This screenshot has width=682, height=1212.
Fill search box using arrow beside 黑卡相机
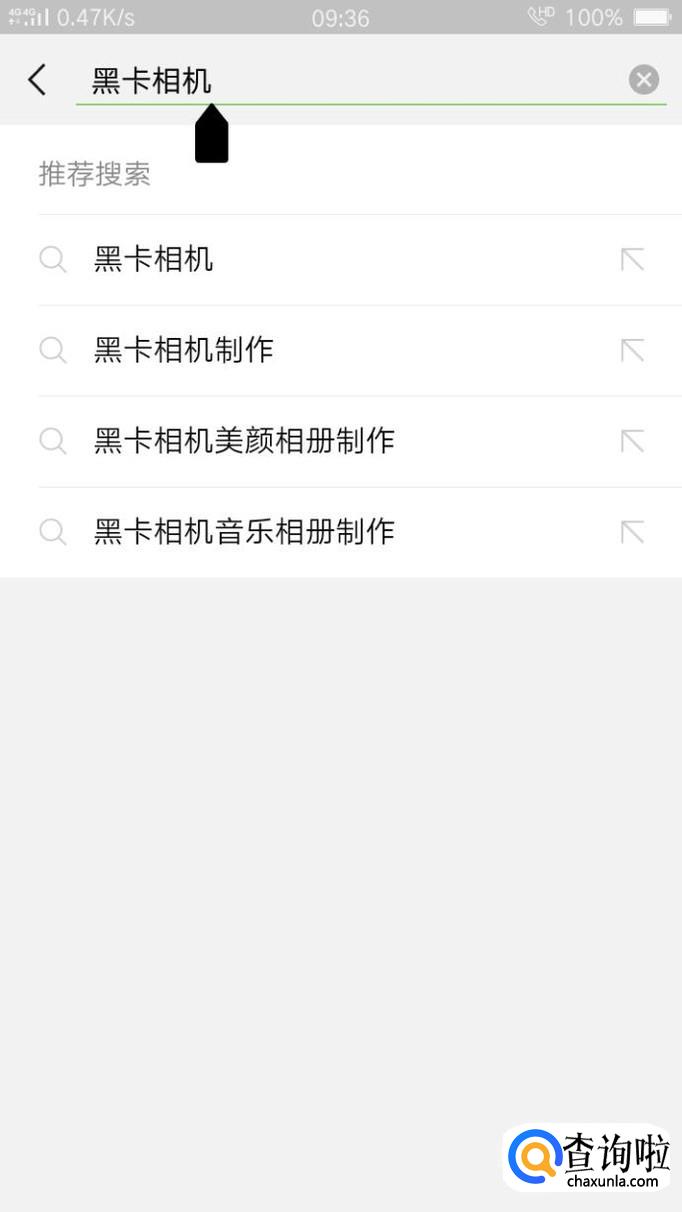pos(632,260)
